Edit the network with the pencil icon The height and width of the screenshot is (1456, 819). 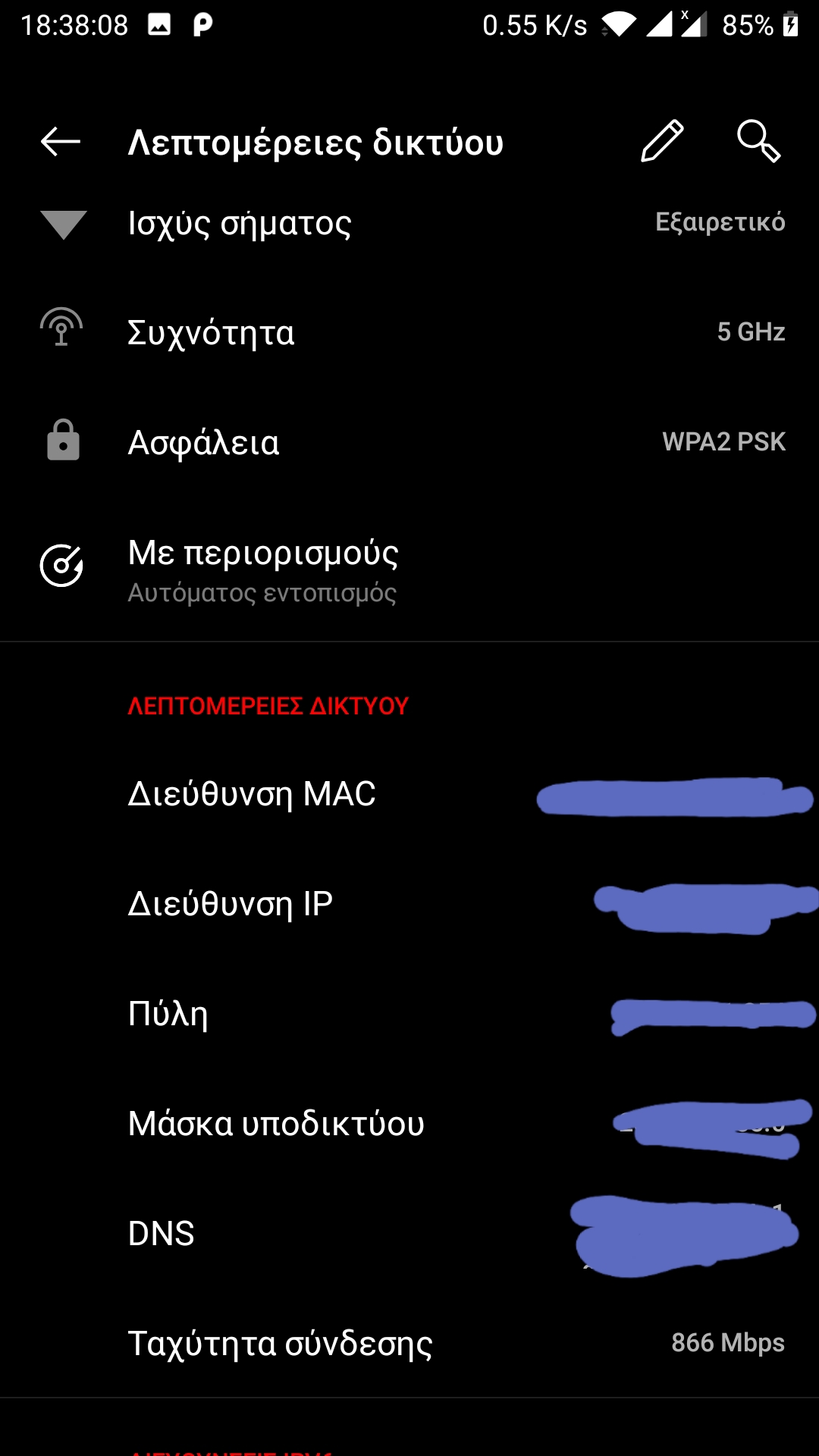pos(662,141)
